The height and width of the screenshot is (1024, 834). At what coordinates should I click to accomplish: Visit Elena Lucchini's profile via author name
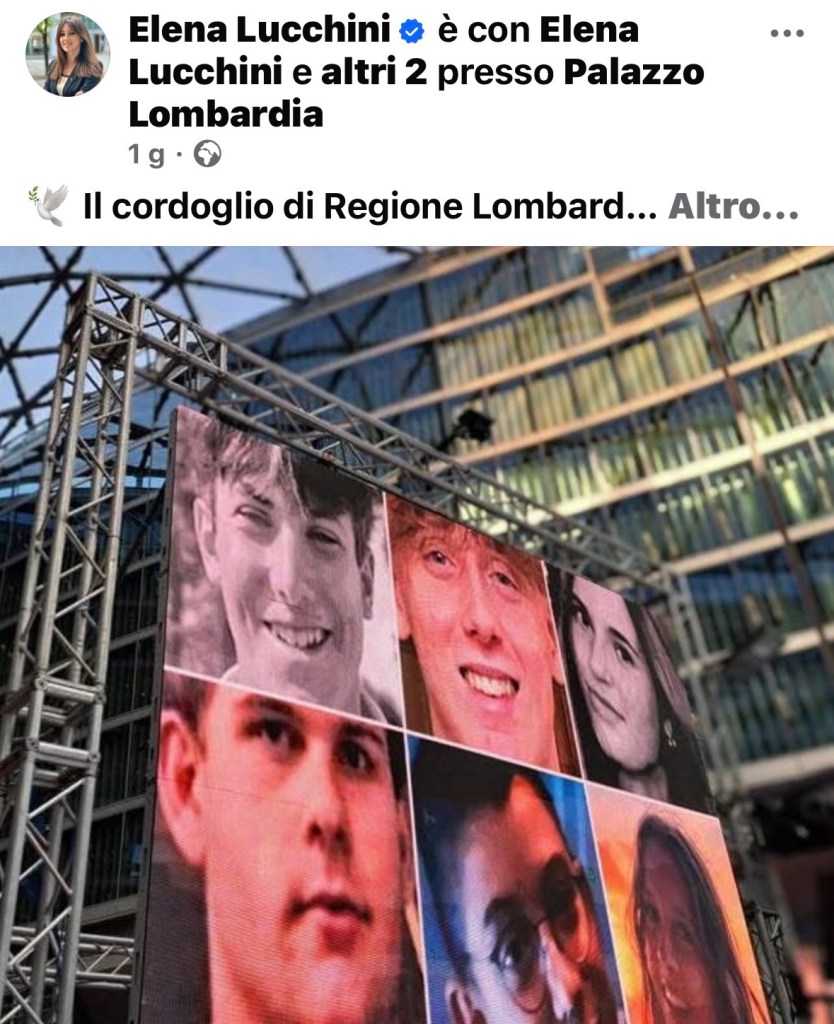click(x=259, y=30)
